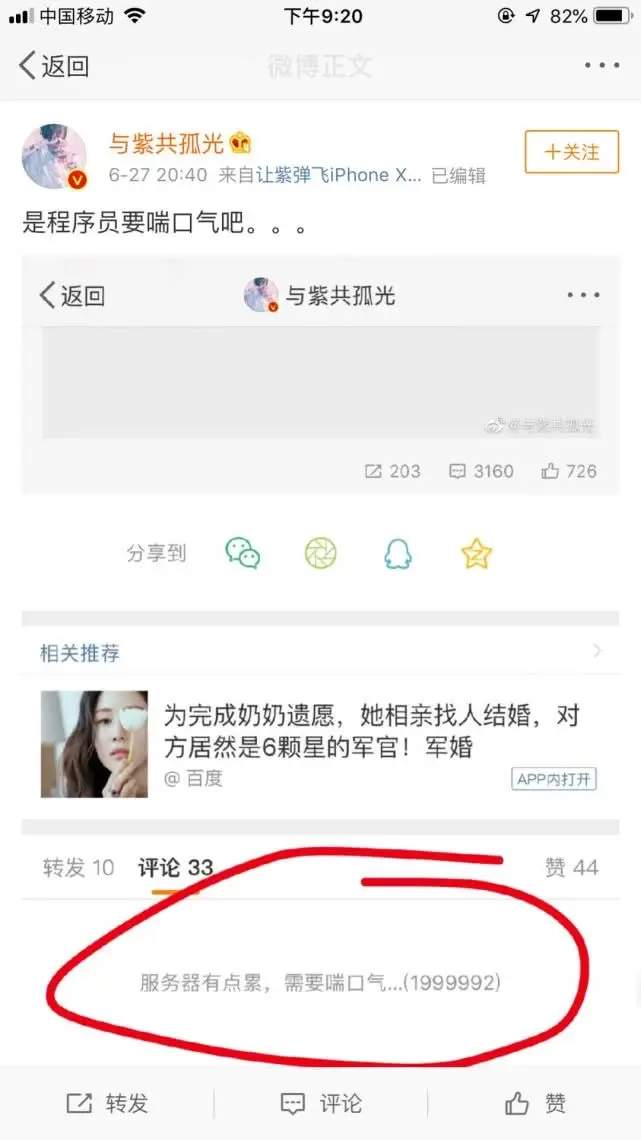Viewport: 641px width, 1140px height.
Task: Share the post to WeChat
Action: (x=242, y=553)
